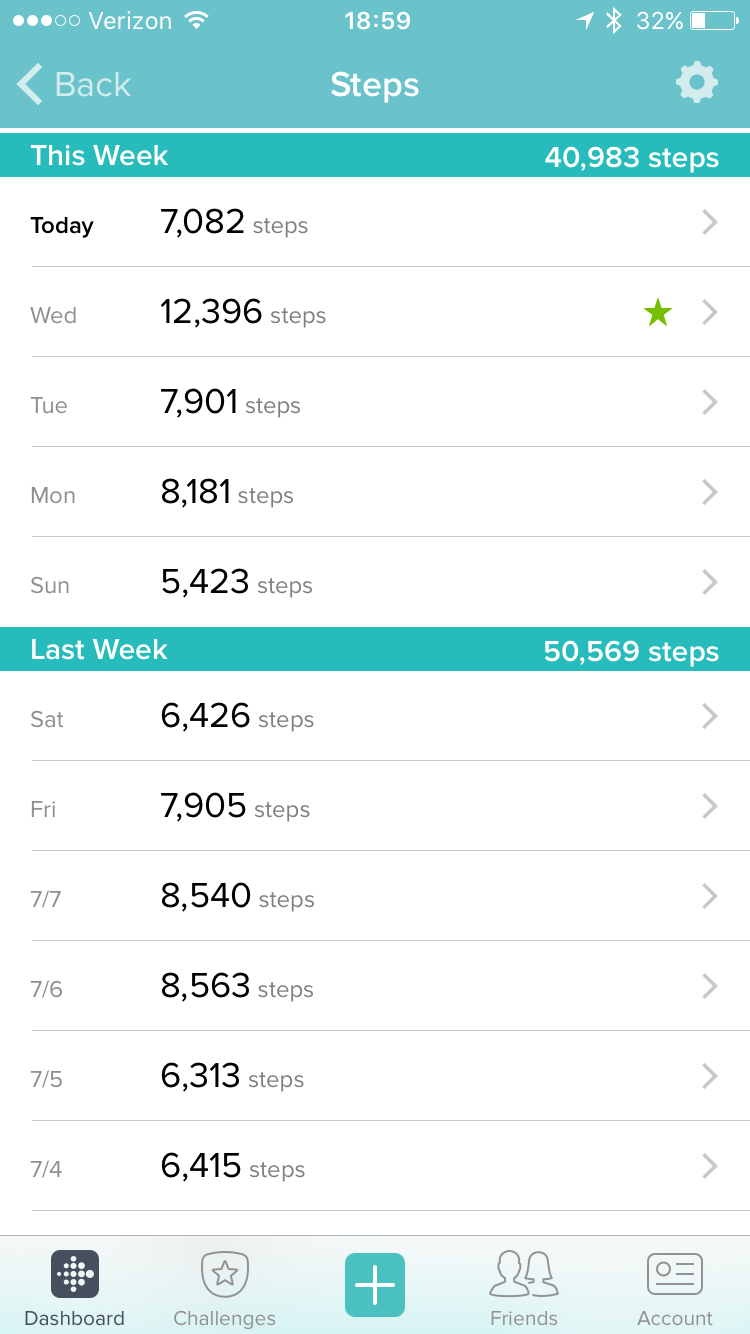This screenshot has height=1334, width=750.
Task: Switch to the Account tab
Action: point(675,1288)
